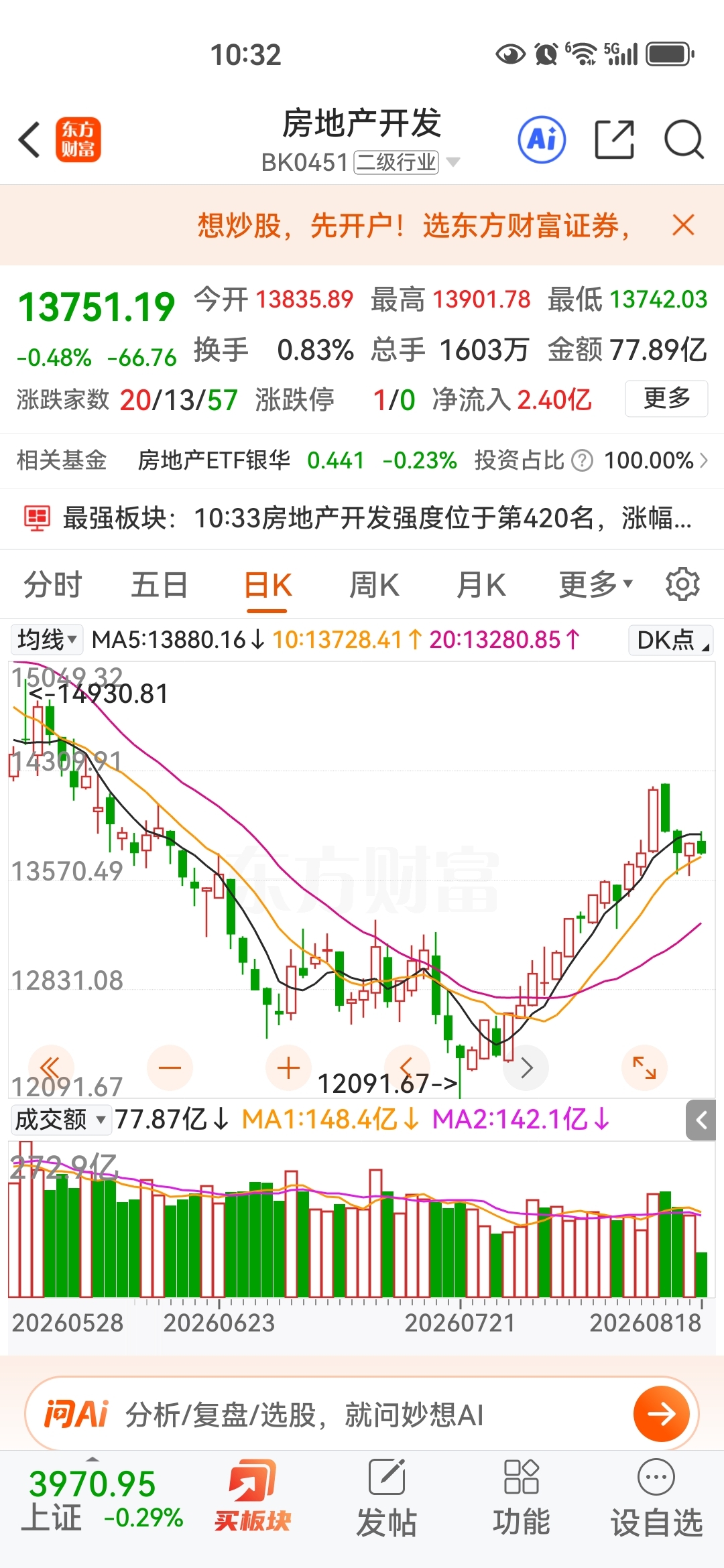Open the Ai assistant icon
This screenshot has width=724, height=1568.
(542, 139)
